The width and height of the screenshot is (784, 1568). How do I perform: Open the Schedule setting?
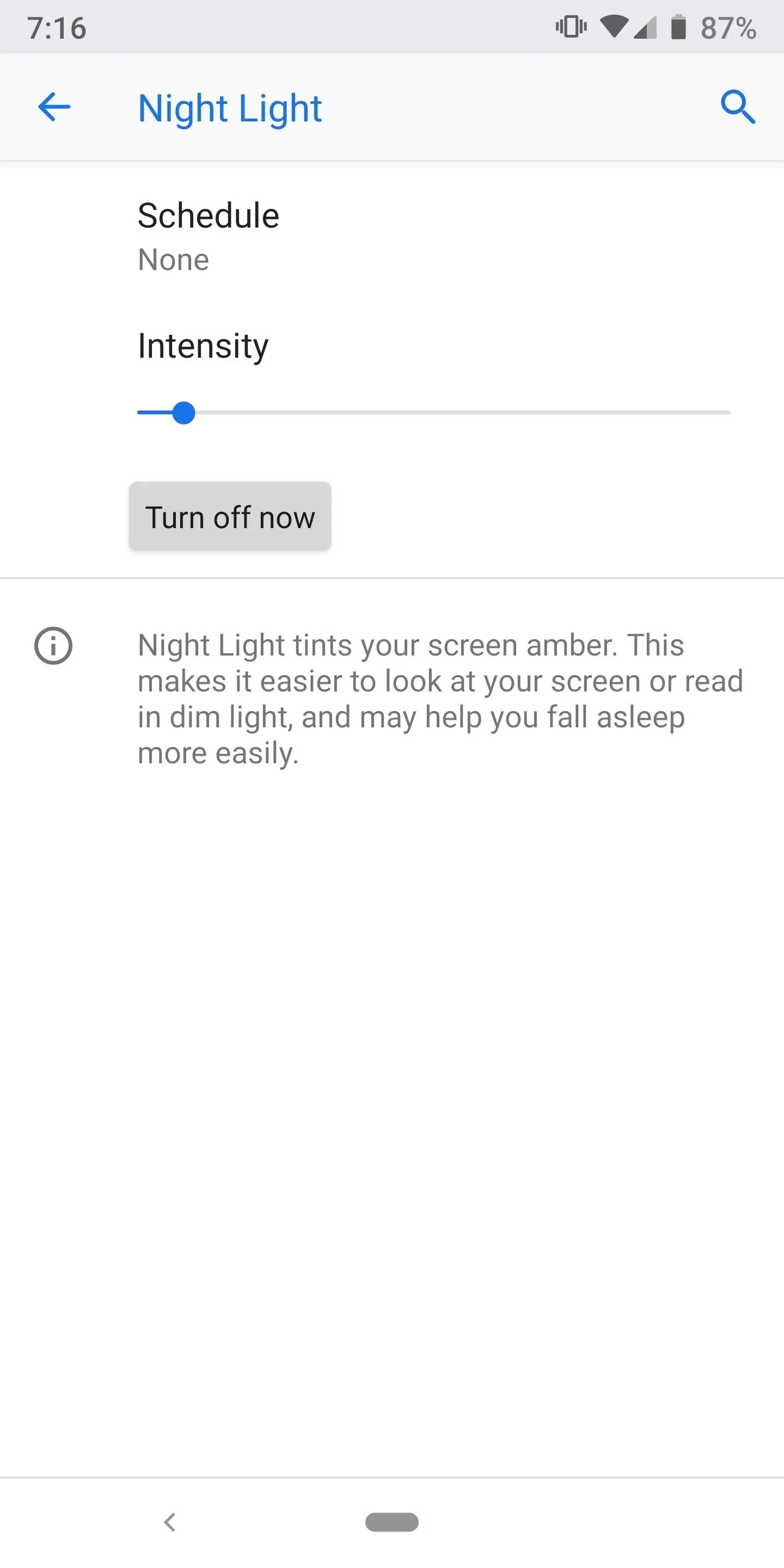click(x=392, y=236)
